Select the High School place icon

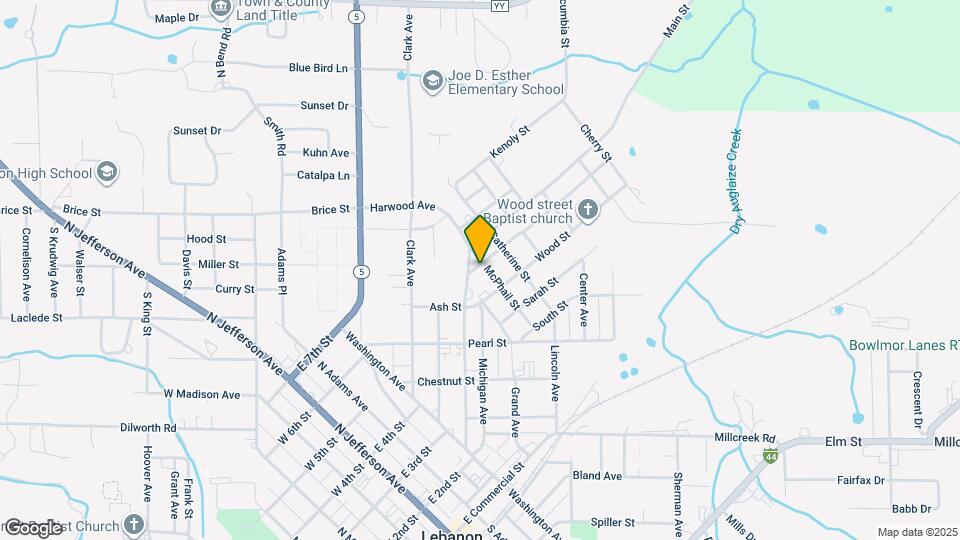107,173
